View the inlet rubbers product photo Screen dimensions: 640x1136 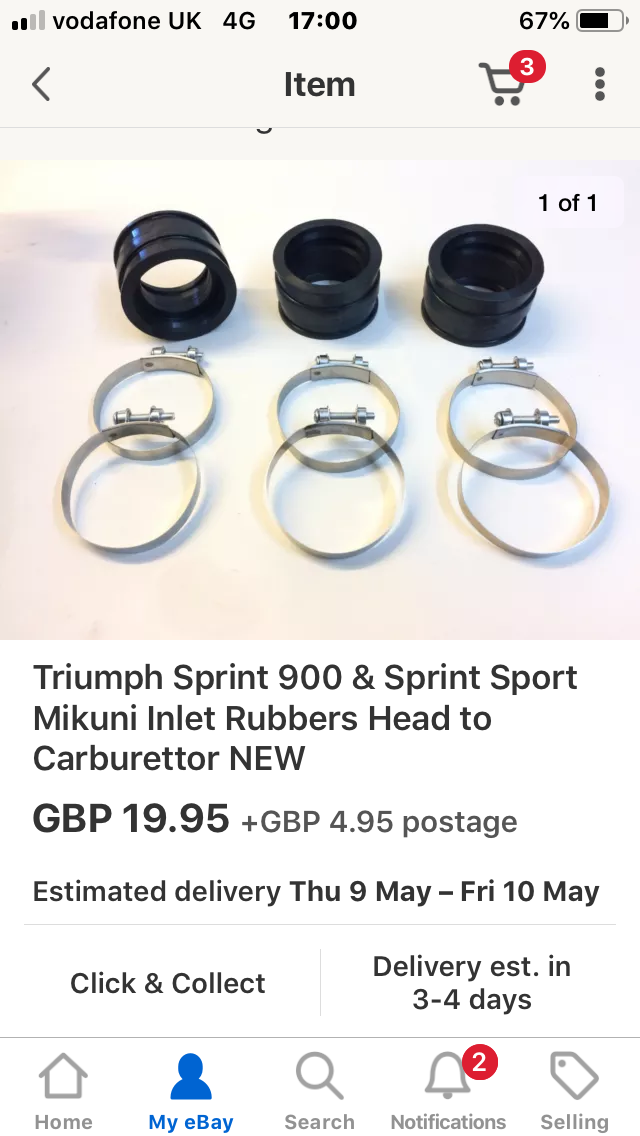coord(320,400)
